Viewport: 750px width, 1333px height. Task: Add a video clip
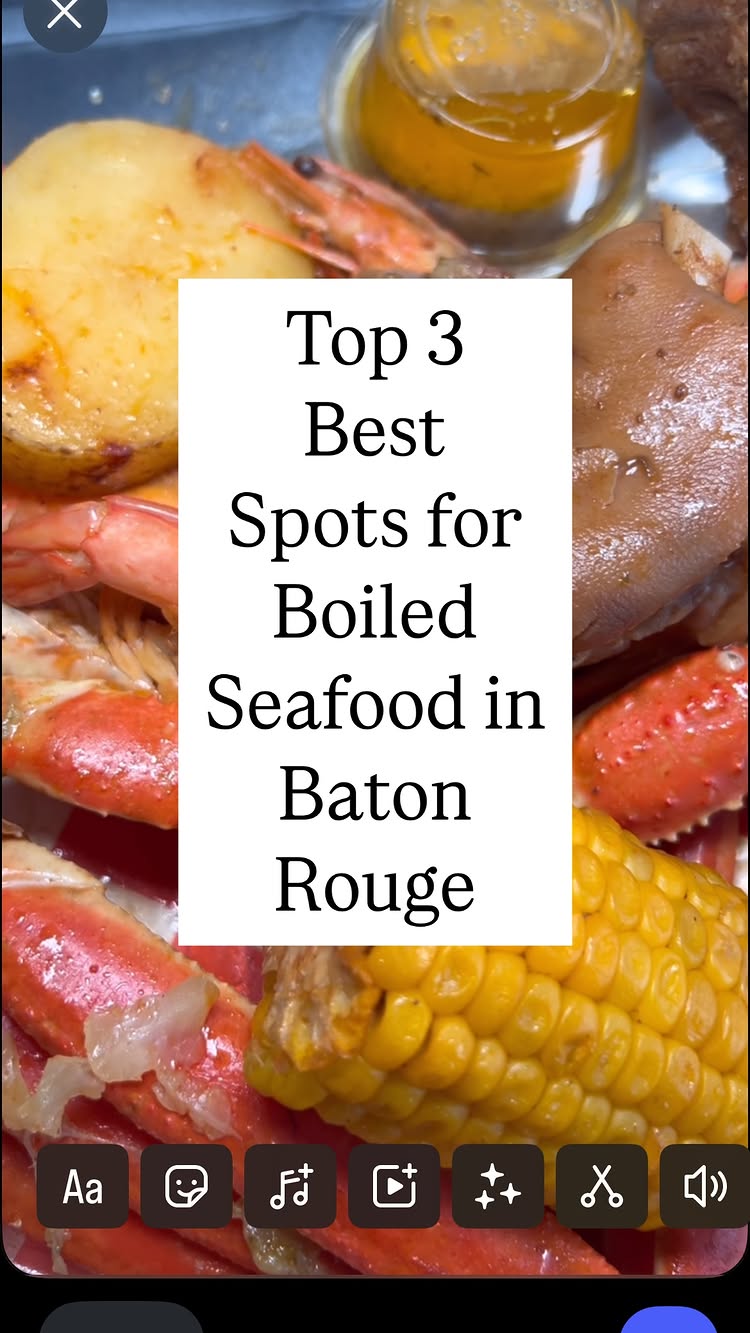(394, 1187)
